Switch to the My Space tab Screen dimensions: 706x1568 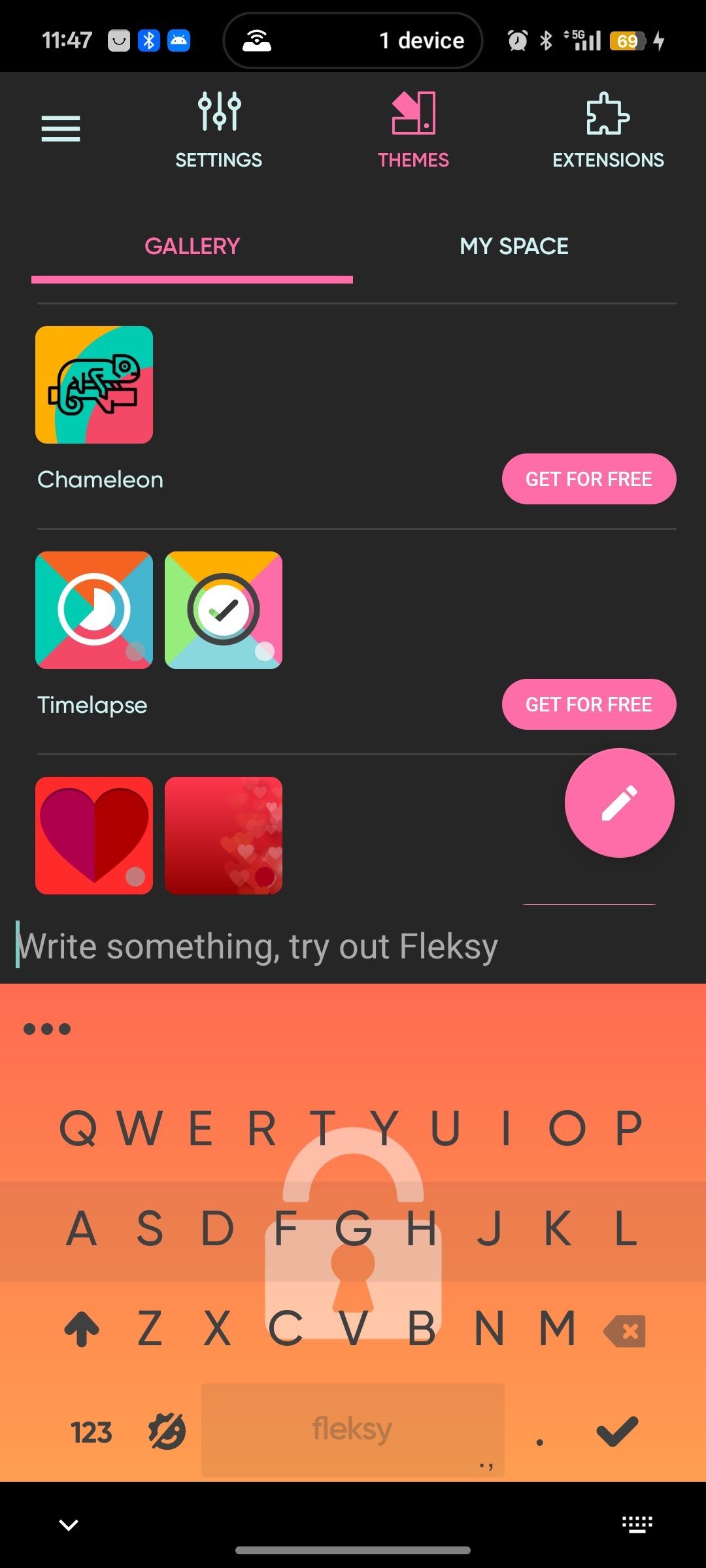514,246
